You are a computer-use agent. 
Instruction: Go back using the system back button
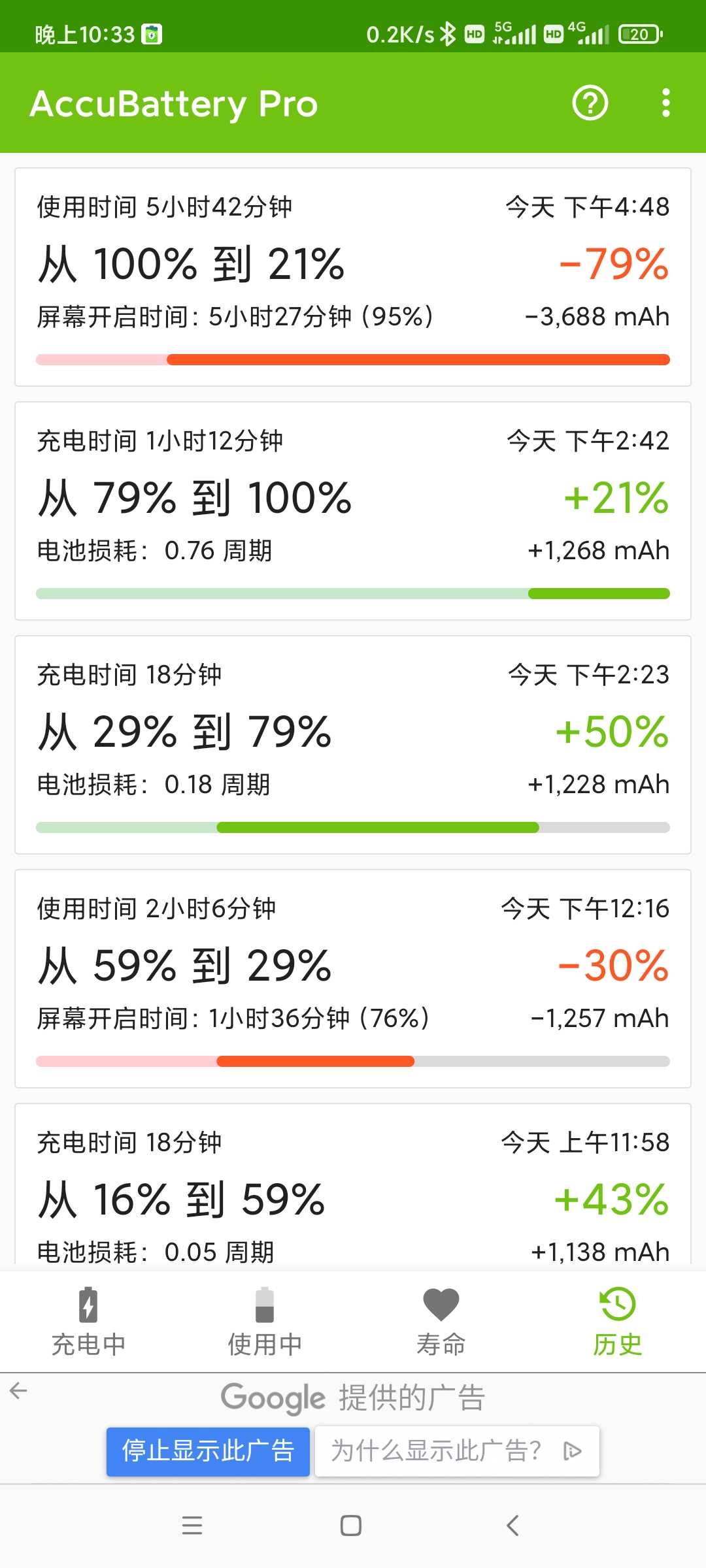[513, 1526]
